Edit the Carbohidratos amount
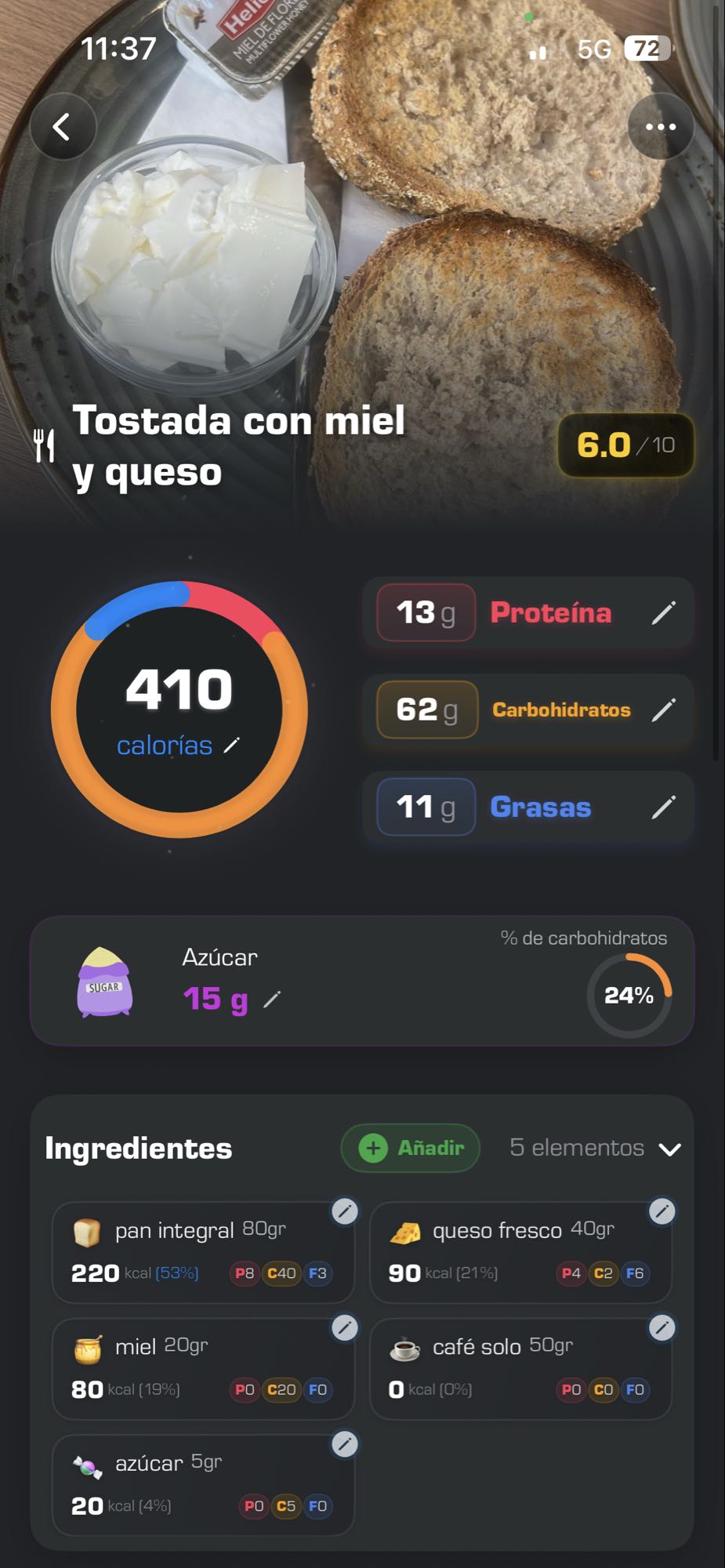 (663, 710)
